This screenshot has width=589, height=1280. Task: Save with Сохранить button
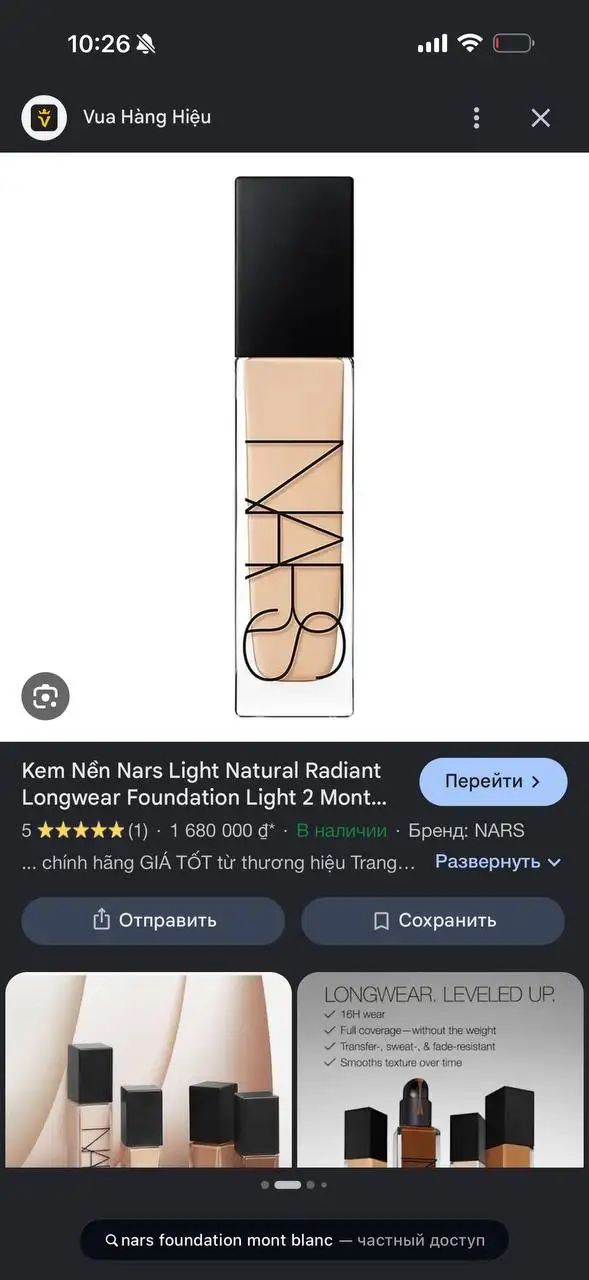433,920
